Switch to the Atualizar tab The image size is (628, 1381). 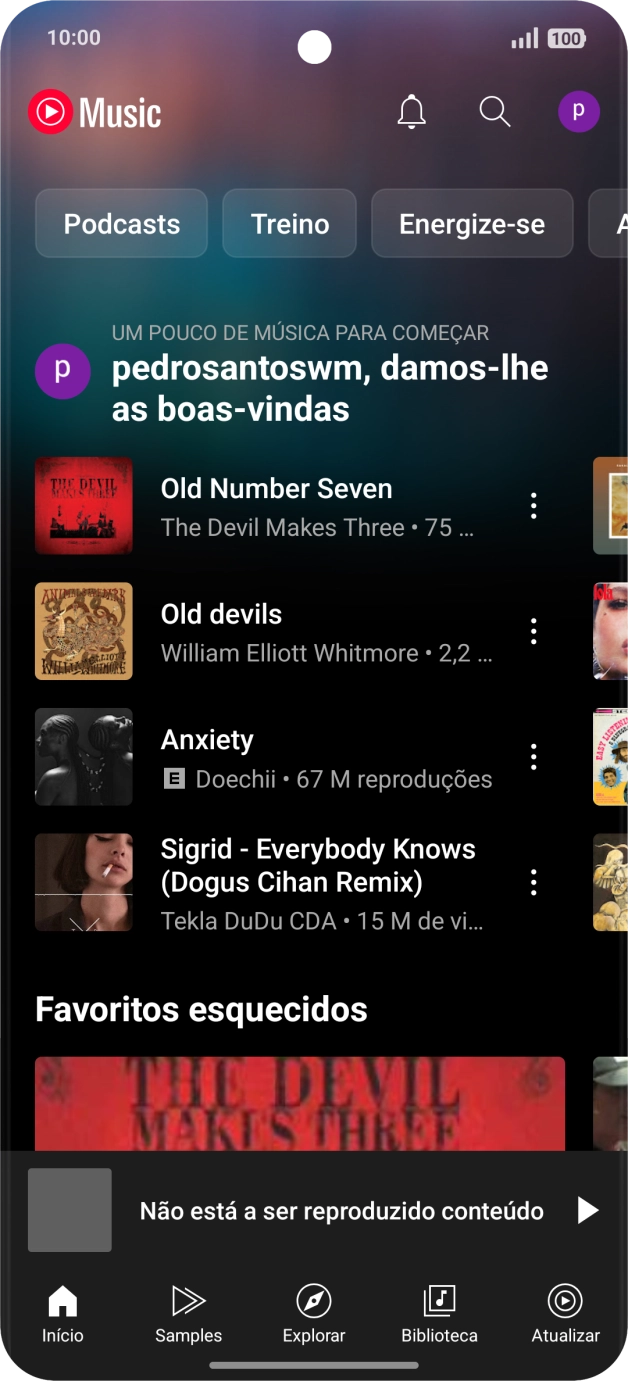[x=565, y=1314]
